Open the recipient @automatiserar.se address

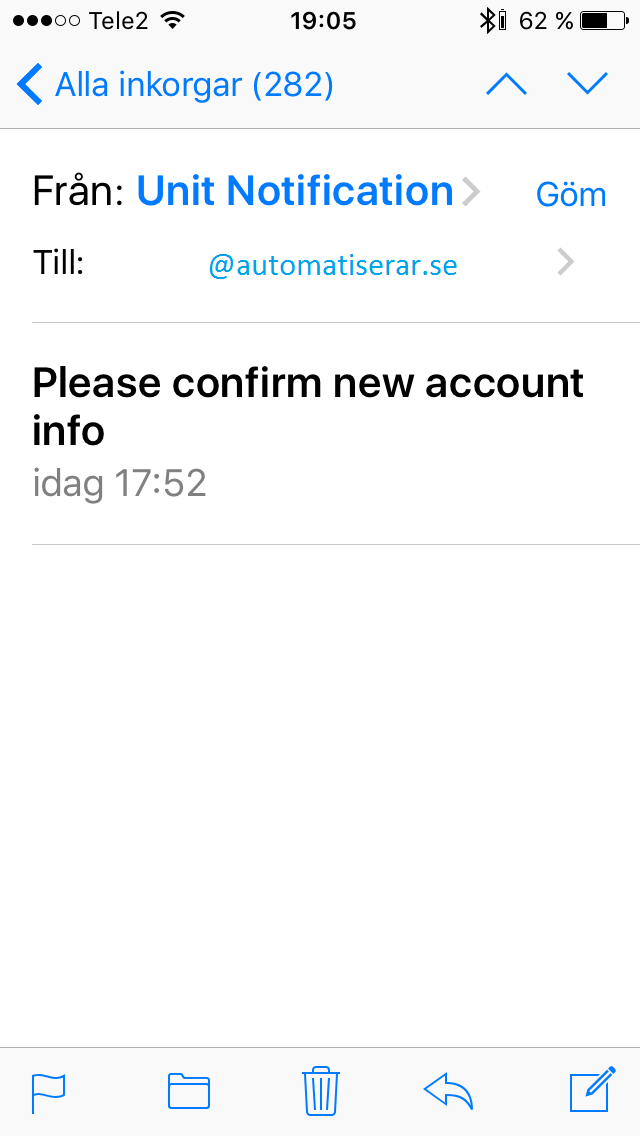[333, 265]
